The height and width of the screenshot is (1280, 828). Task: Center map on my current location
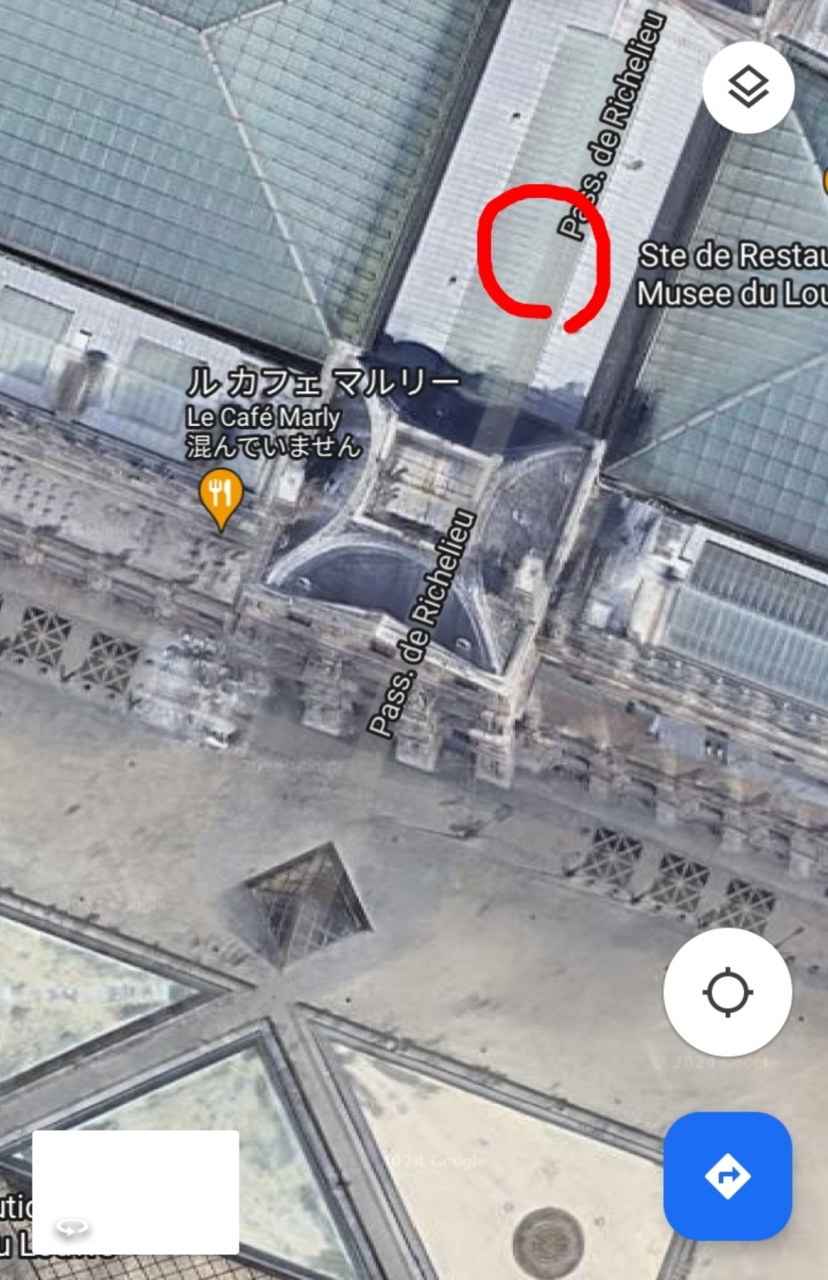click(727, 993)
